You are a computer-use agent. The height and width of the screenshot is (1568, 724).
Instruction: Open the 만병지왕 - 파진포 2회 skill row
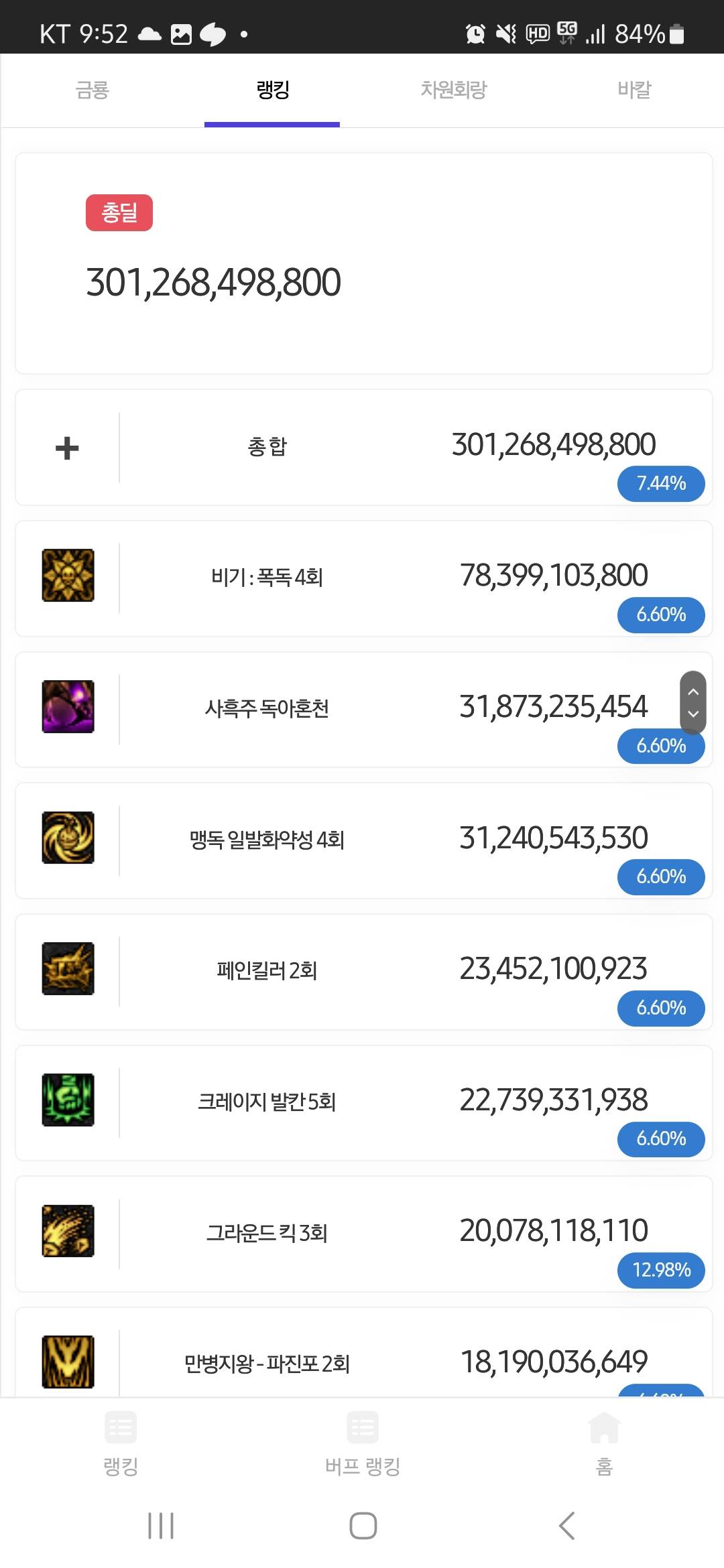(267, 1363)
